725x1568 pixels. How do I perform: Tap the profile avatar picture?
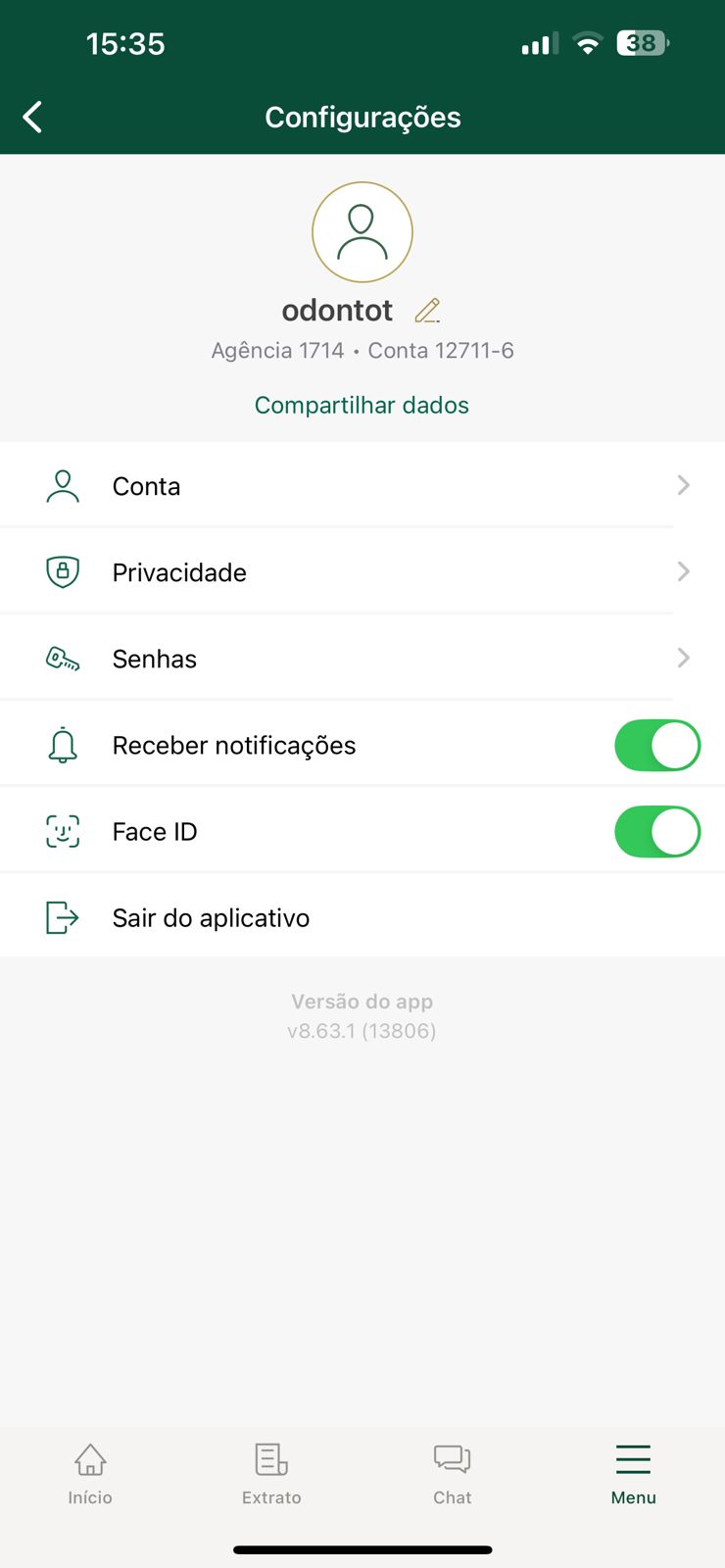click(362, 232)
